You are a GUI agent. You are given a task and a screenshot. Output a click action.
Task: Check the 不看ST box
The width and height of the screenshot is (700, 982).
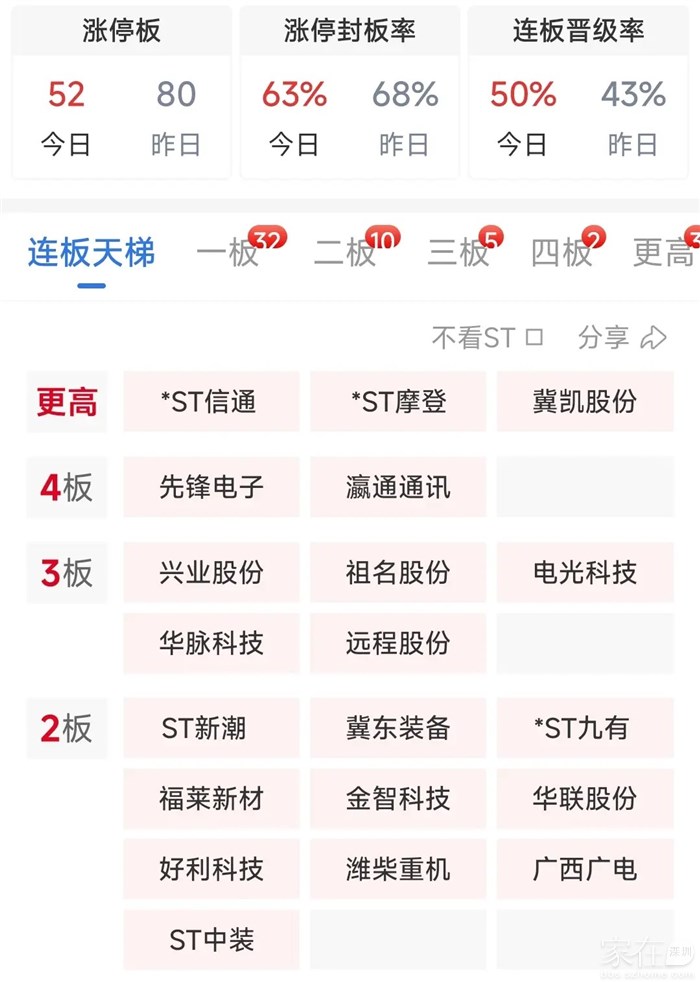(x=534, y=338)
